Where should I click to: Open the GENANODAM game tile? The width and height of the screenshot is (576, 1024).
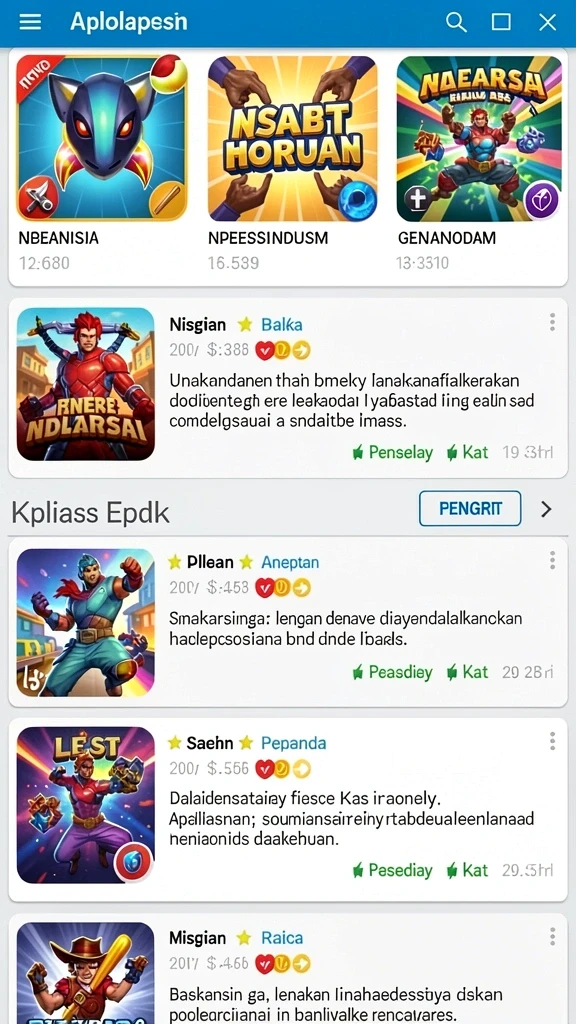pyautogui.click(x=479, y=163)
